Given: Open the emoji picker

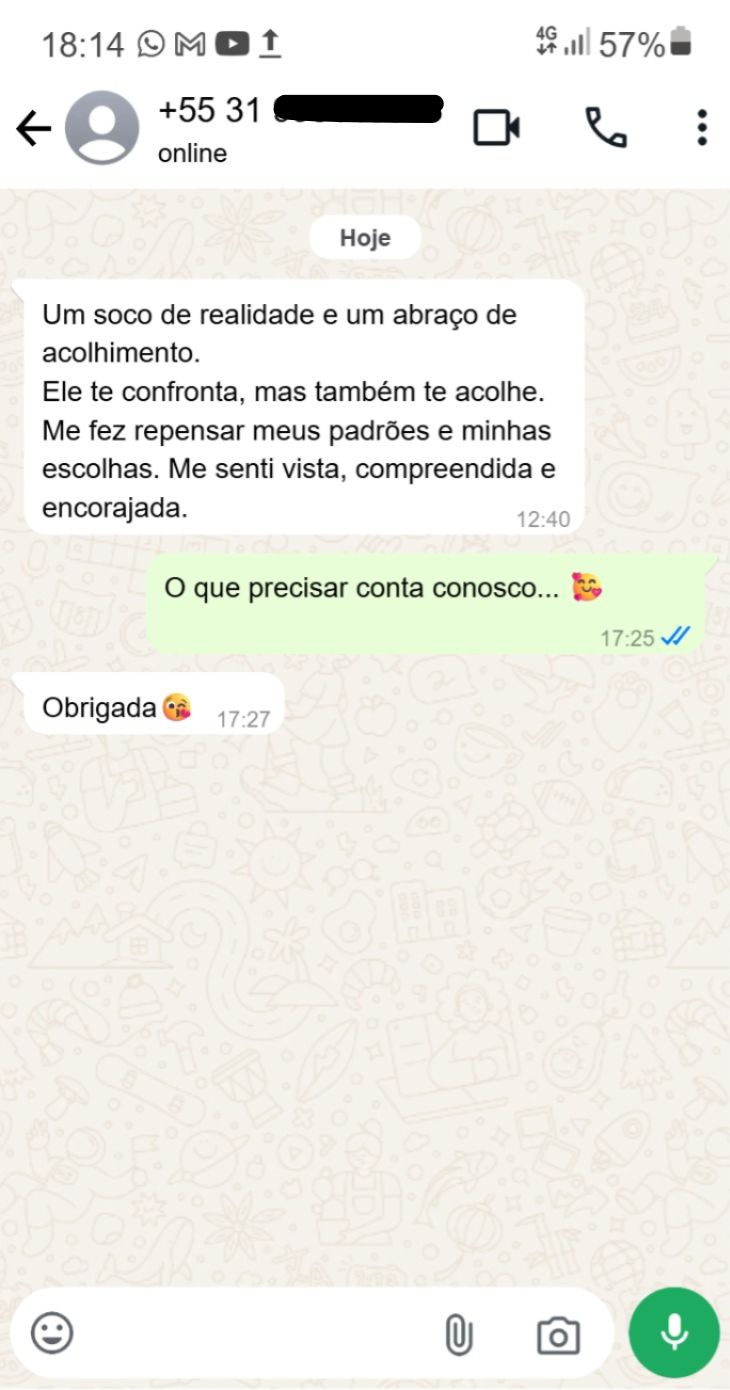Looking at the screenshot, I should pos(52,1332).
